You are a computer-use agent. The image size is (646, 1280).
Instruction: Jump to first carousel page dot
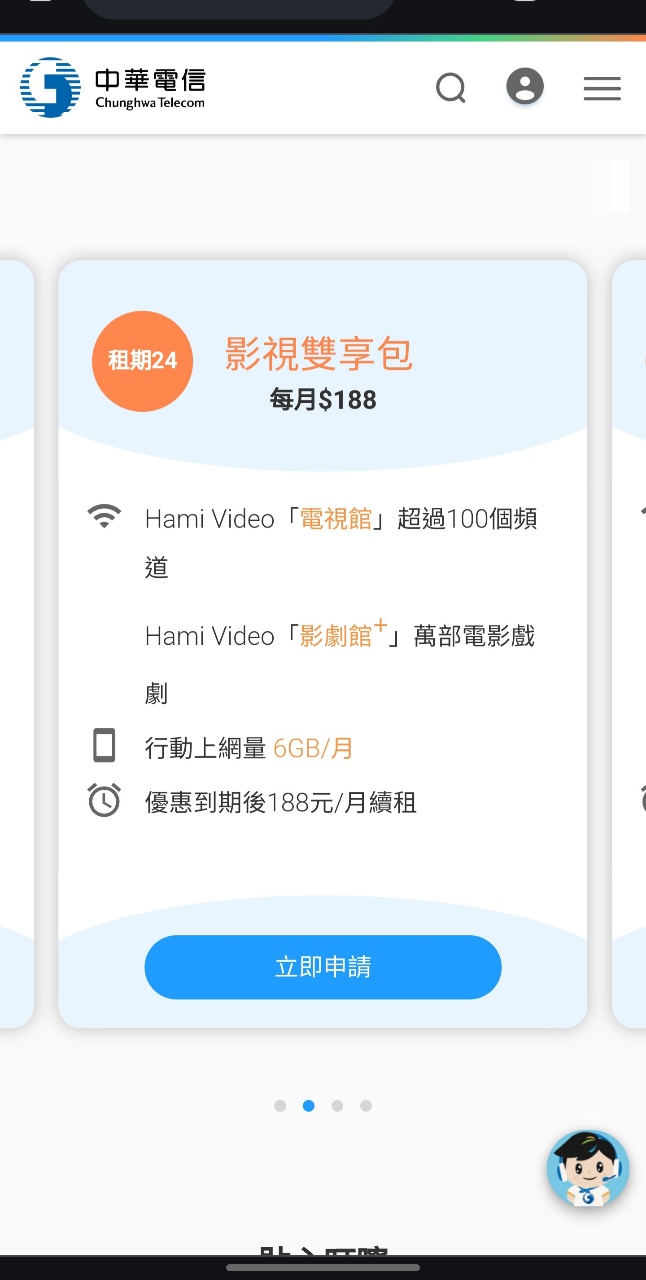click(x=280, y=1106)
